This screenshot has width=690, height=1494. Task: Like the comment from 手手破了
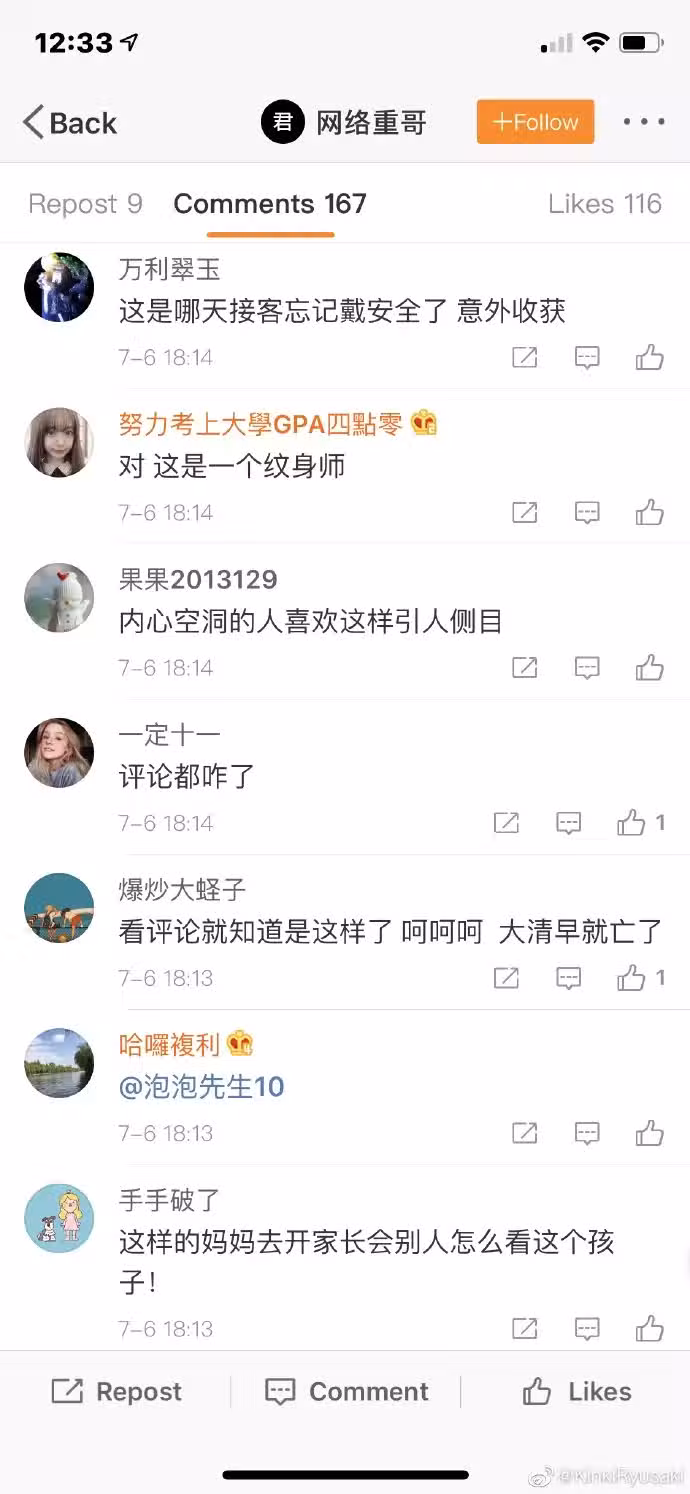pos(650,1328)
